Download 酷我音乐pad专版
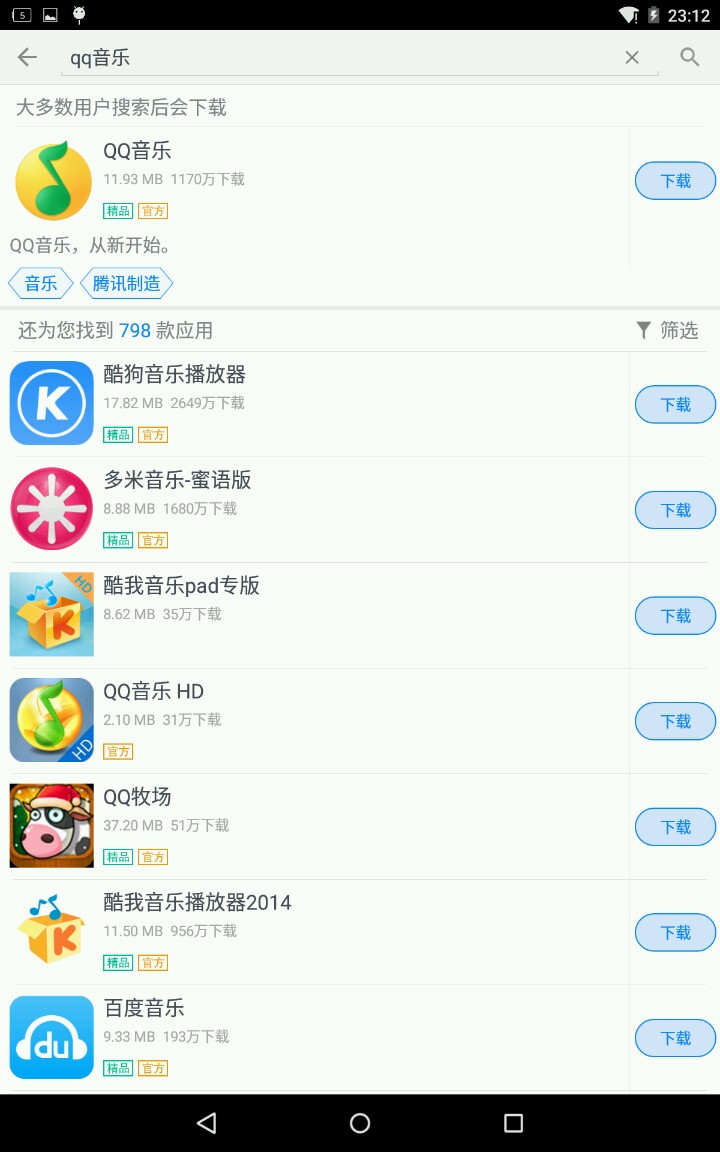This screenshot has height=1152, width=720. 675,616
